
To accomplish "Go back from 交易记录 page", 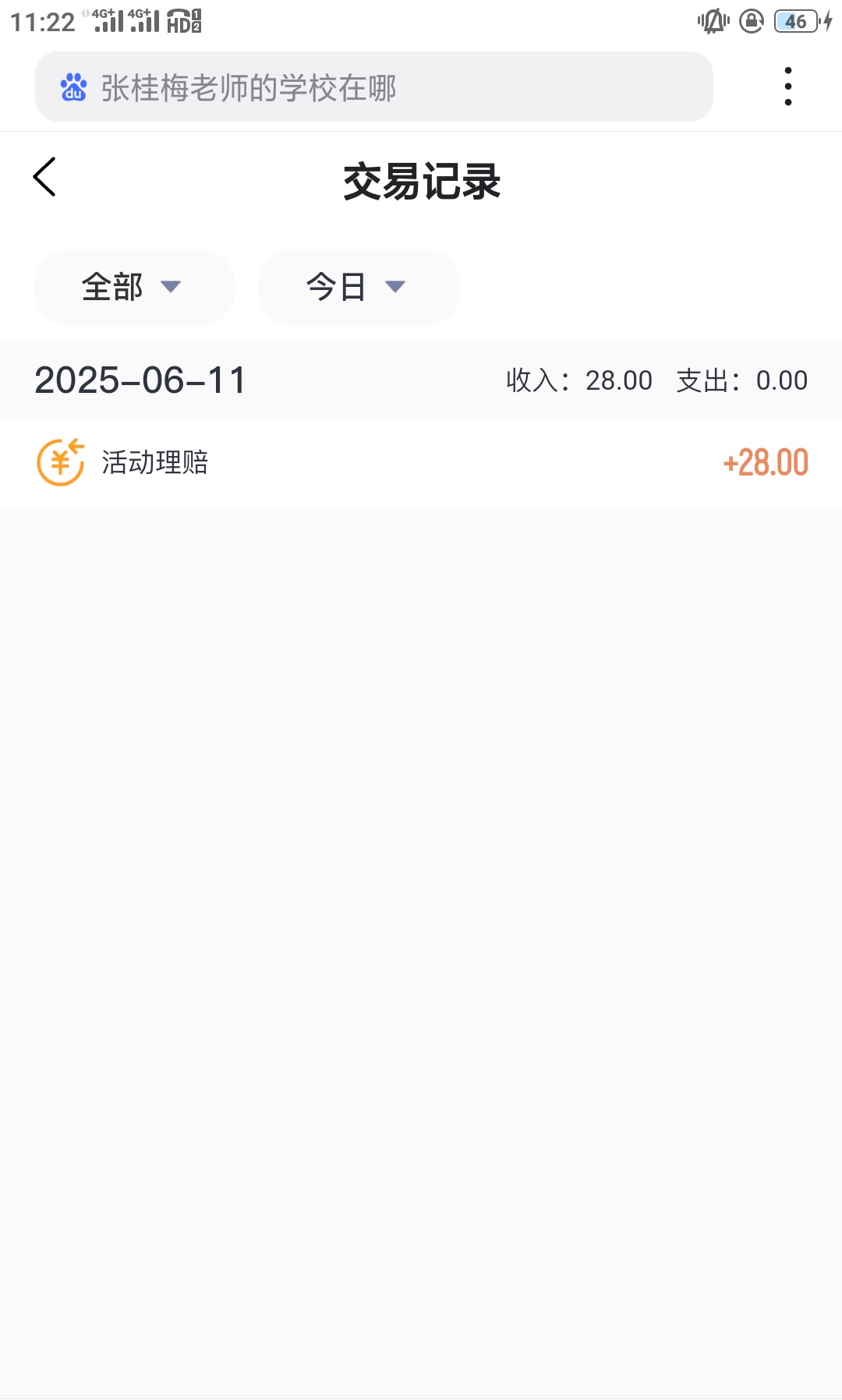I will (x=44, y=177).
